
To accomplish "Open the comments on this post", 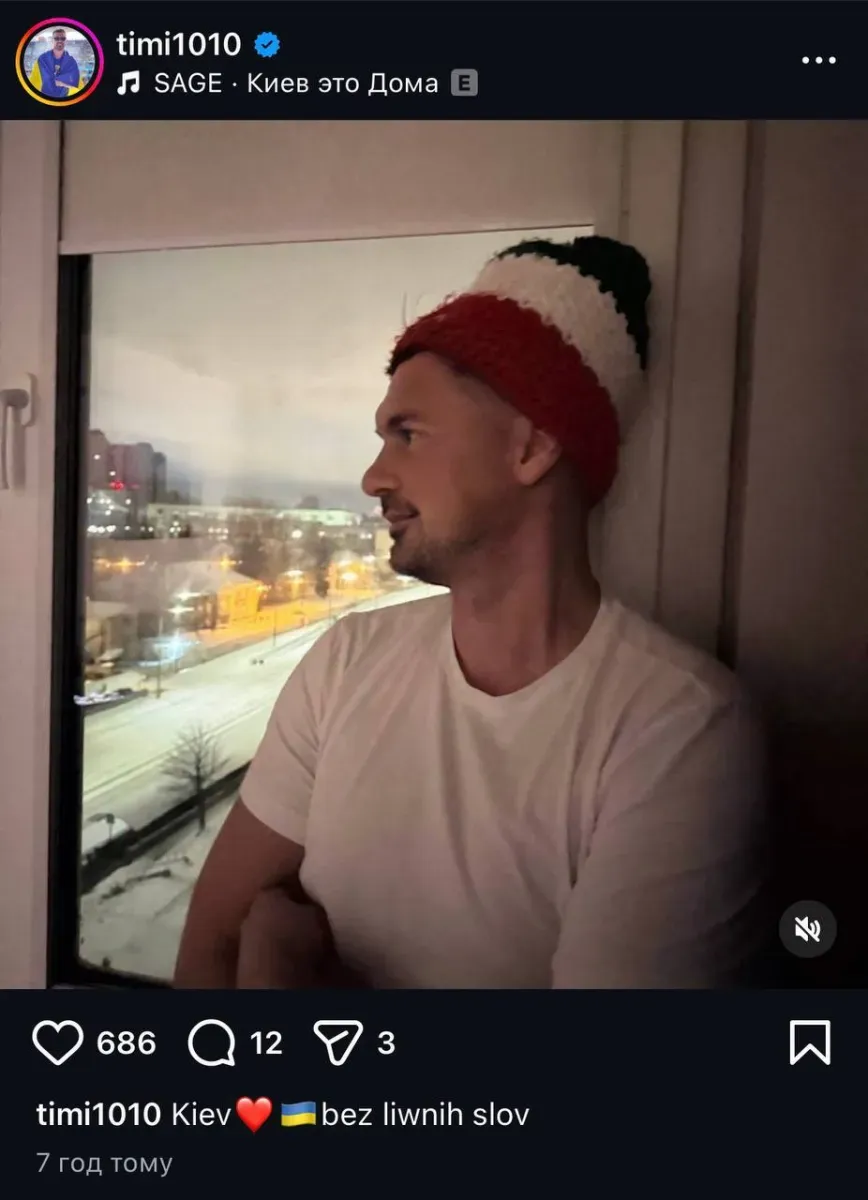I will coord(212,1043).
